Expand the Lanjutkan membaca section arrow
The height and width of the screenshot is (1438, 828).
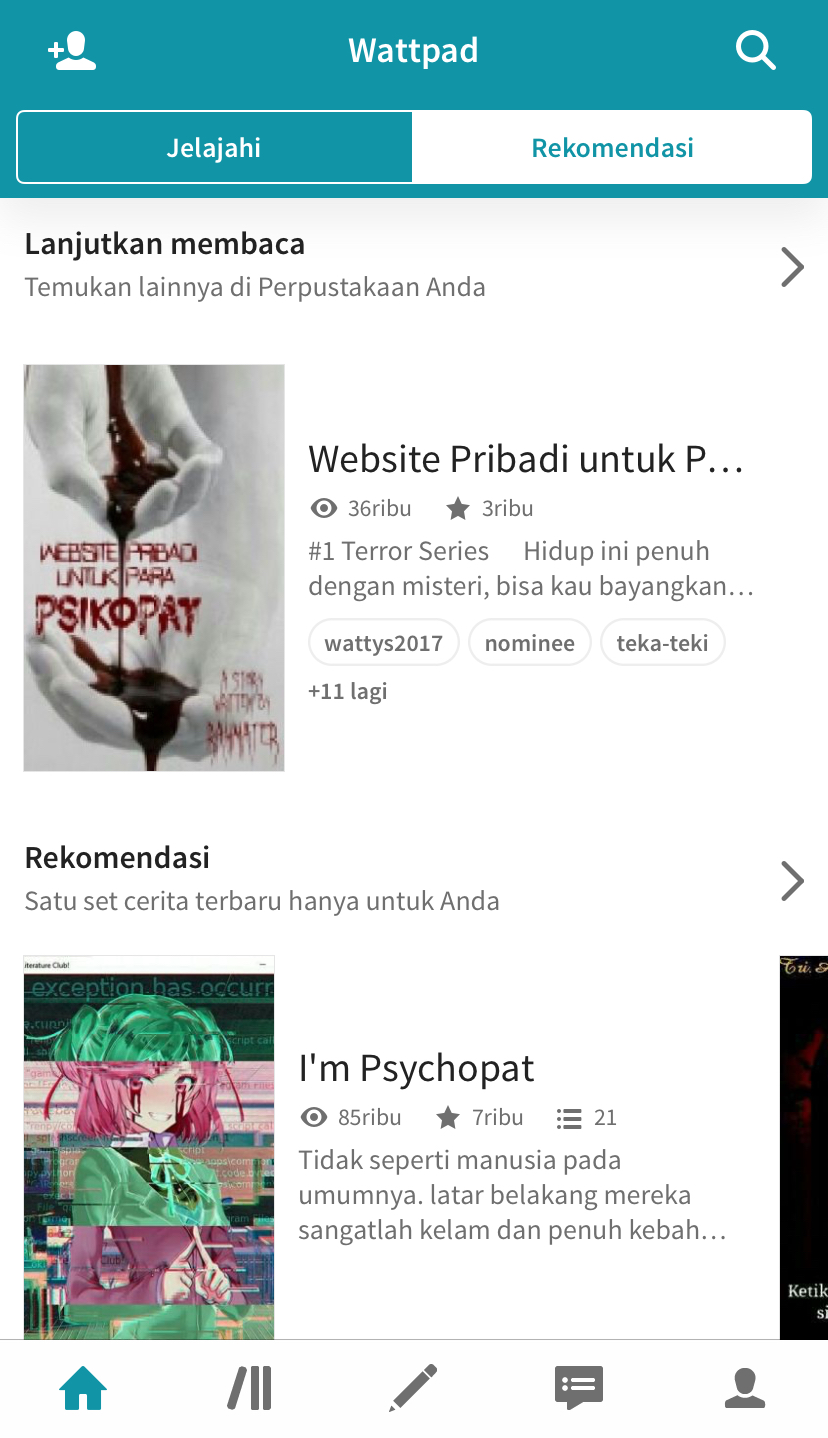tap(792, 267)
